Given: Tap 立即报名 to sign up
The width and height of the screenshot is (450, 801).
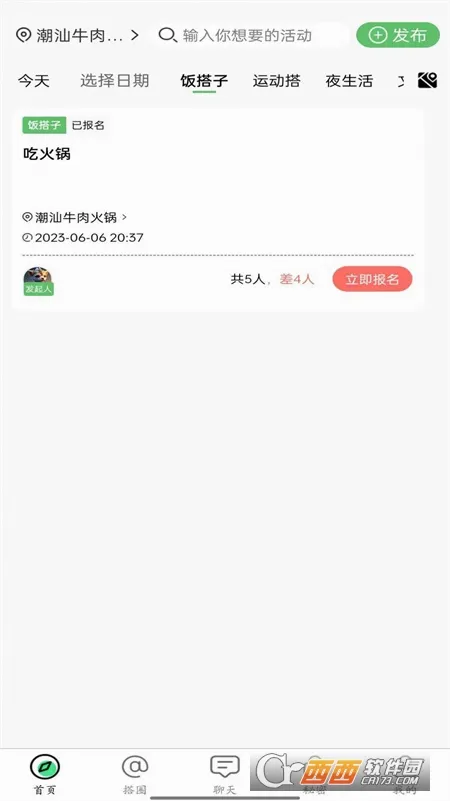Looking at the screenshot, I should pyautogui.click(x=372, y=279).
